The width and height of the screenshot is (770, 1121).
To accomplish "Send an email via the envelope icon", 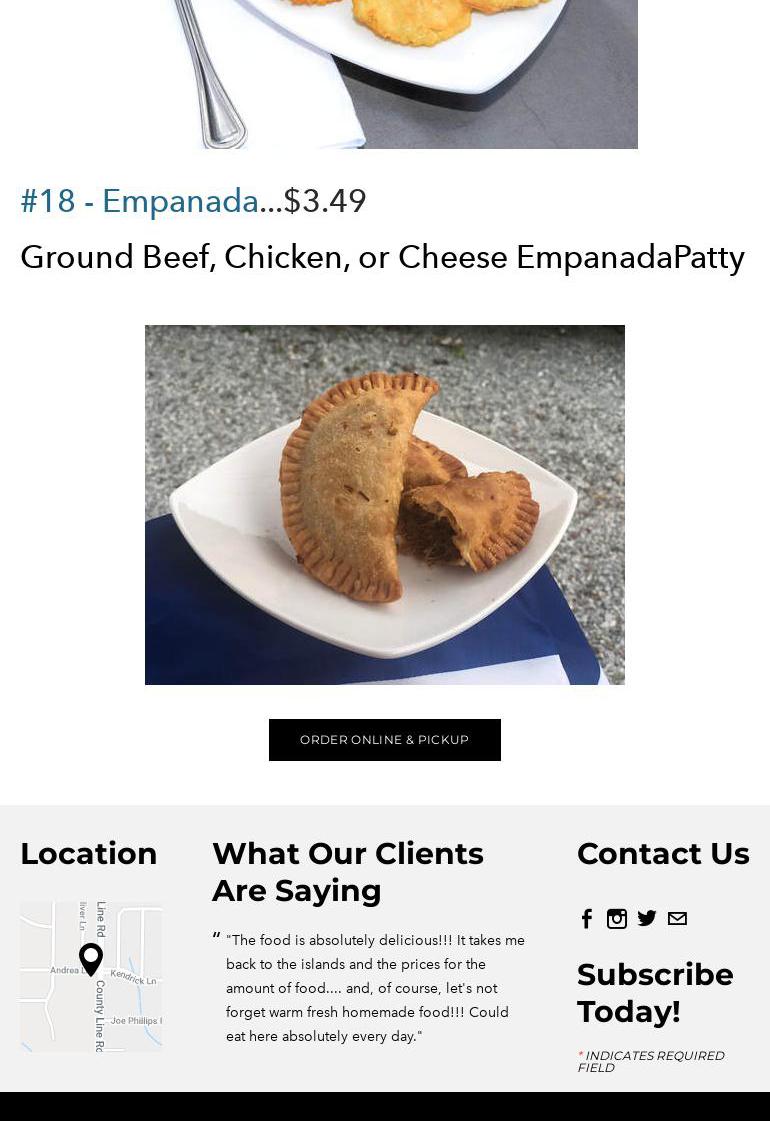I will click(x=677, y=919).
